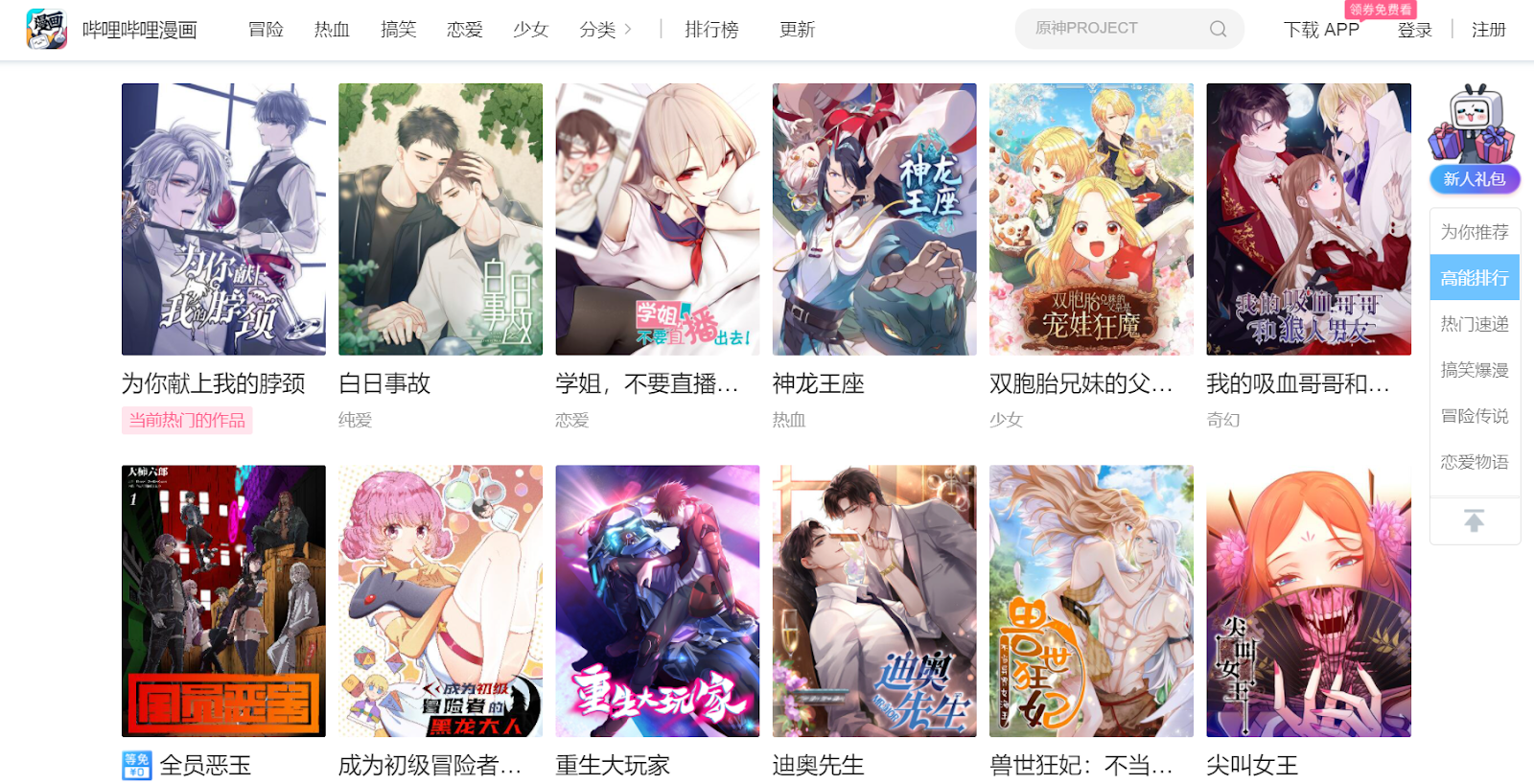Expand the 分类 menu
The height and width of the screenshot is (784, 1534).
point(605,30)
